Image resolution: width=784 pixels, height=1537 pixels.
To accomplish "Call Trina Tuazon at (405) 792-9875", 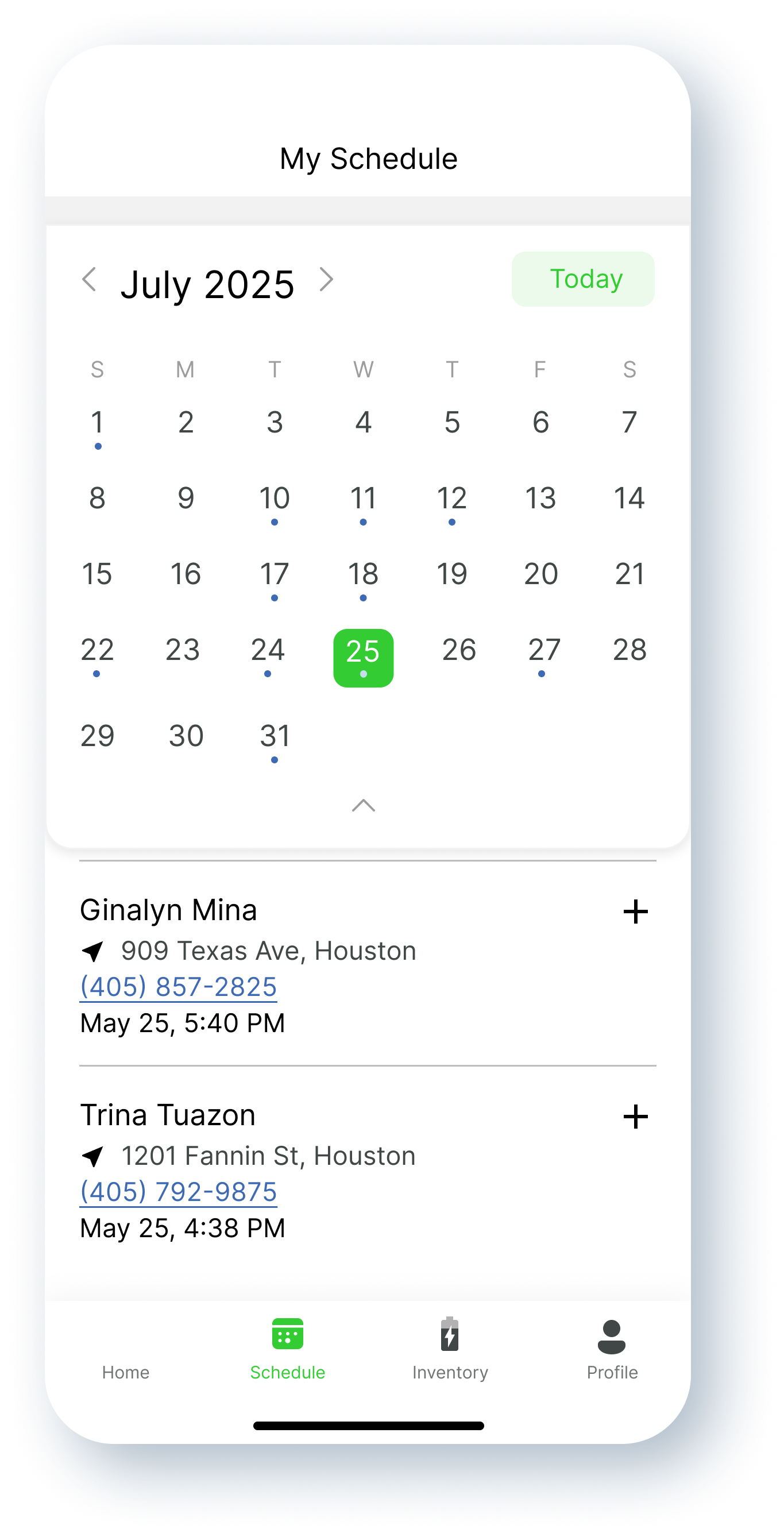I will click(x=179, y=1192).
